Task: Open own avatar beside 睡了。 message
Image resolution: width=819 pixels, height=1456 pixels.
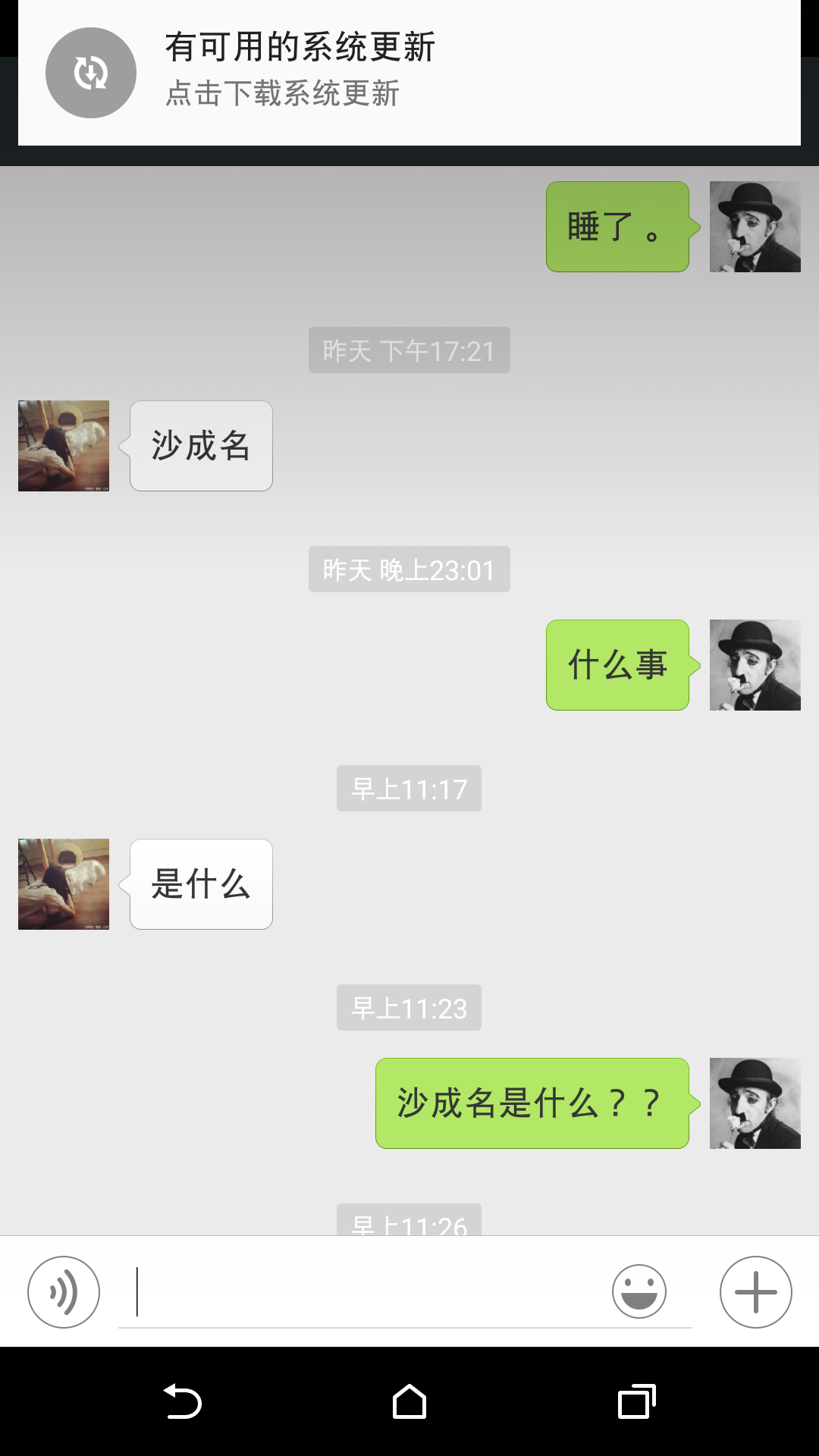Action: [x=755, y=227]
